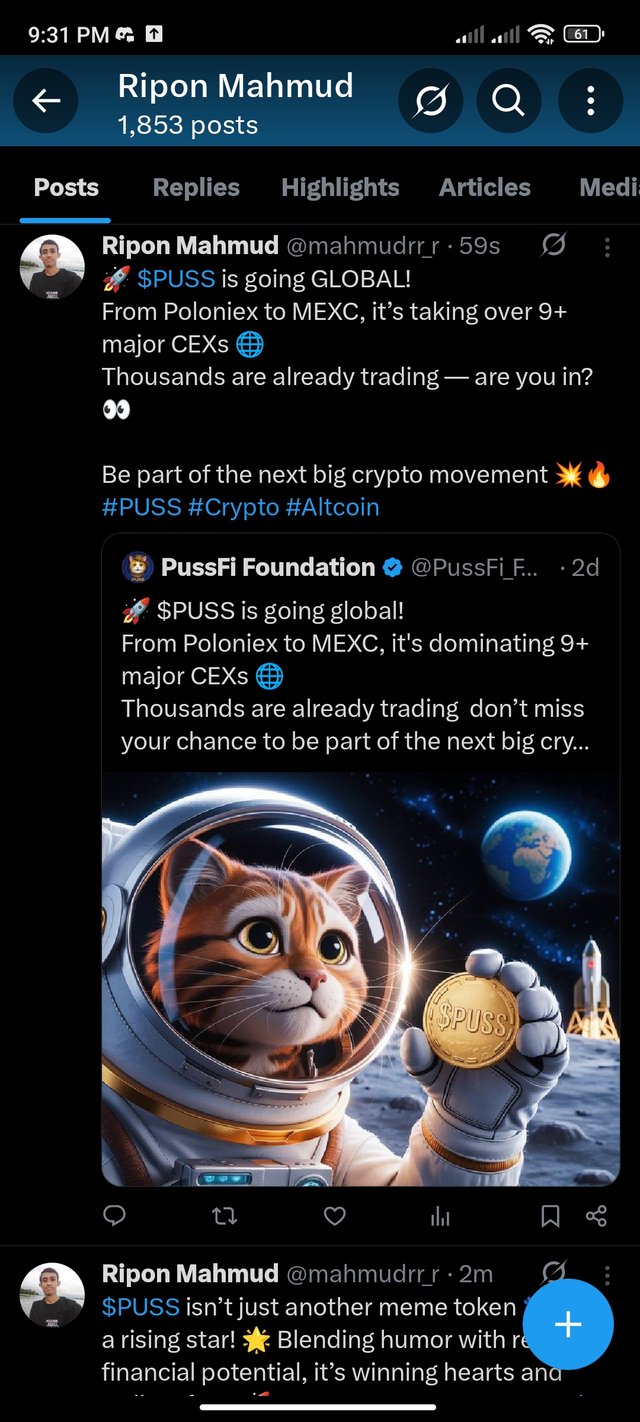
Task: Open the #Altcoin hashtag
Action: coord(333,507)
